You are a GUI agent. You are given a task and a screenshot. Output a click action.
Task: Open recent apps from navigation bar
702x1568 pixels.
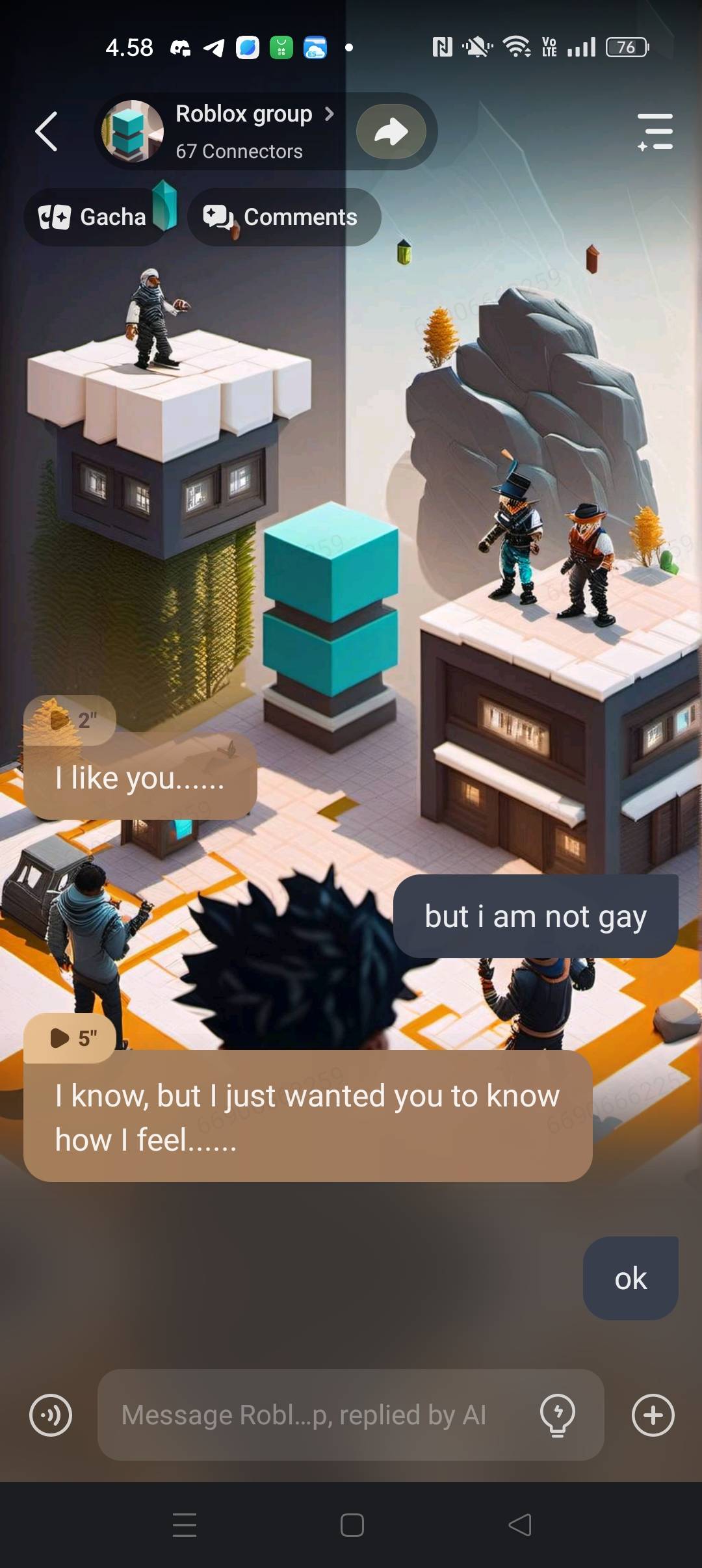185,1525
